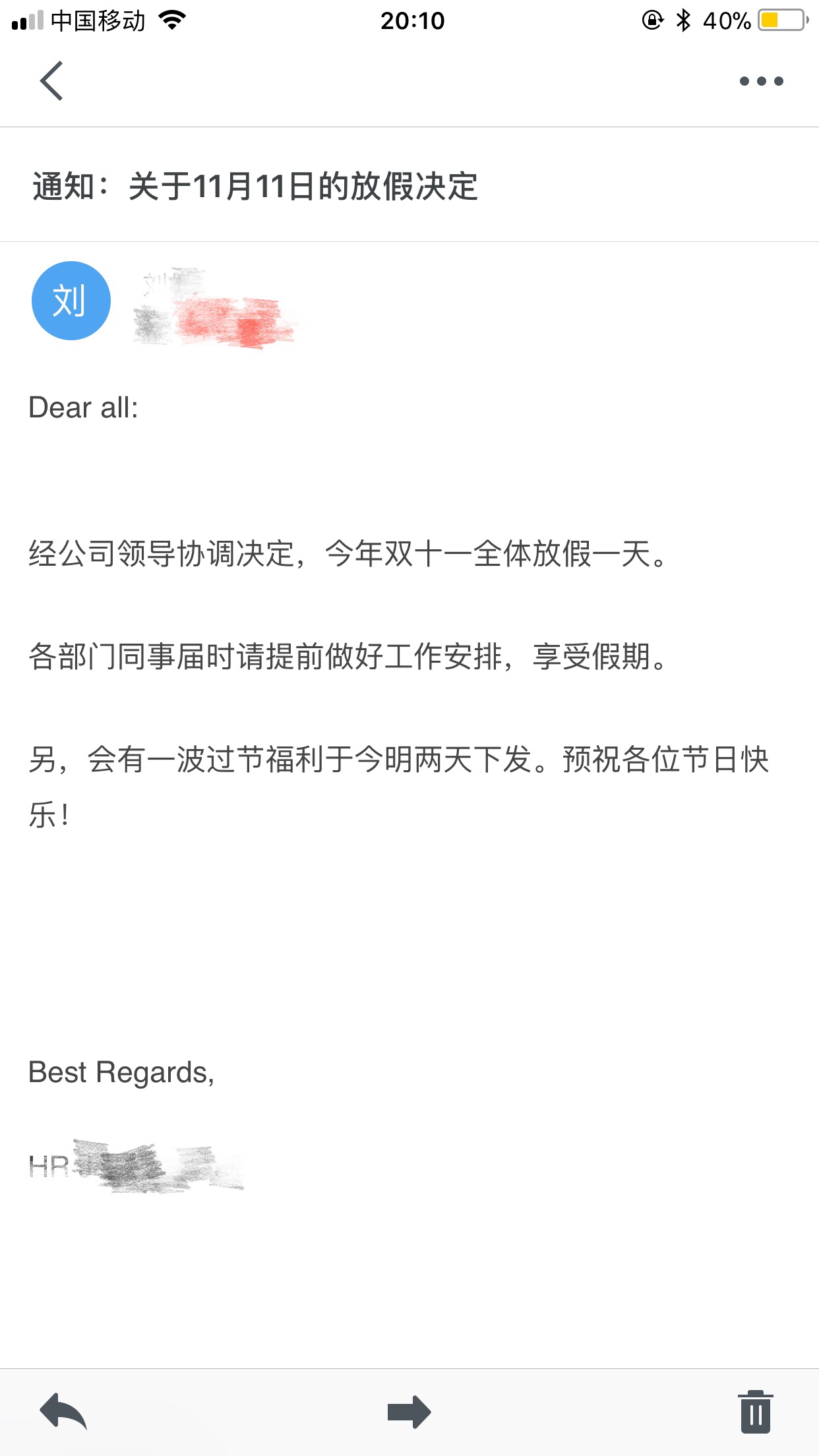Go back to the inbox list

tap(51, 81)
